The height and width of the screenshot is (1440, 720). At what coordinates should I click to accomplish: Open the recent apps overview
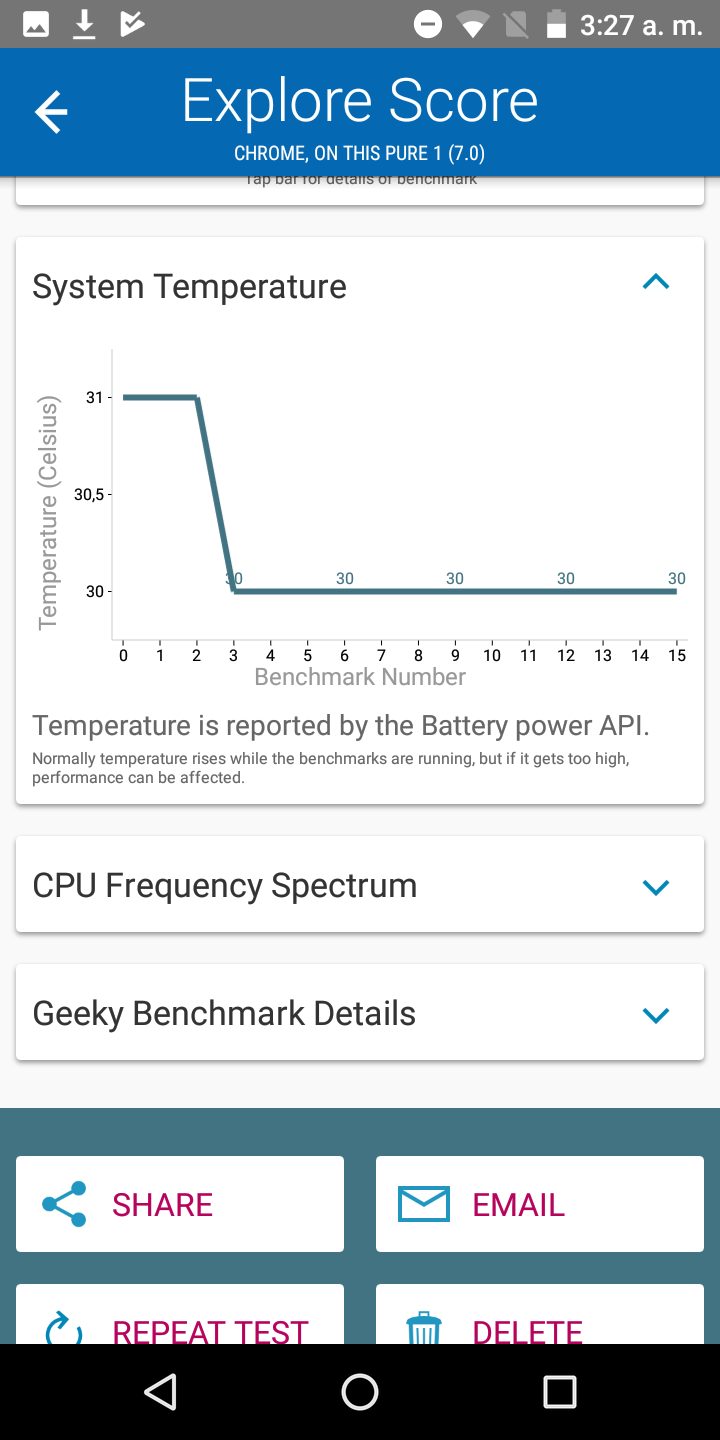pyautogui.click(x=559, y=1391)
